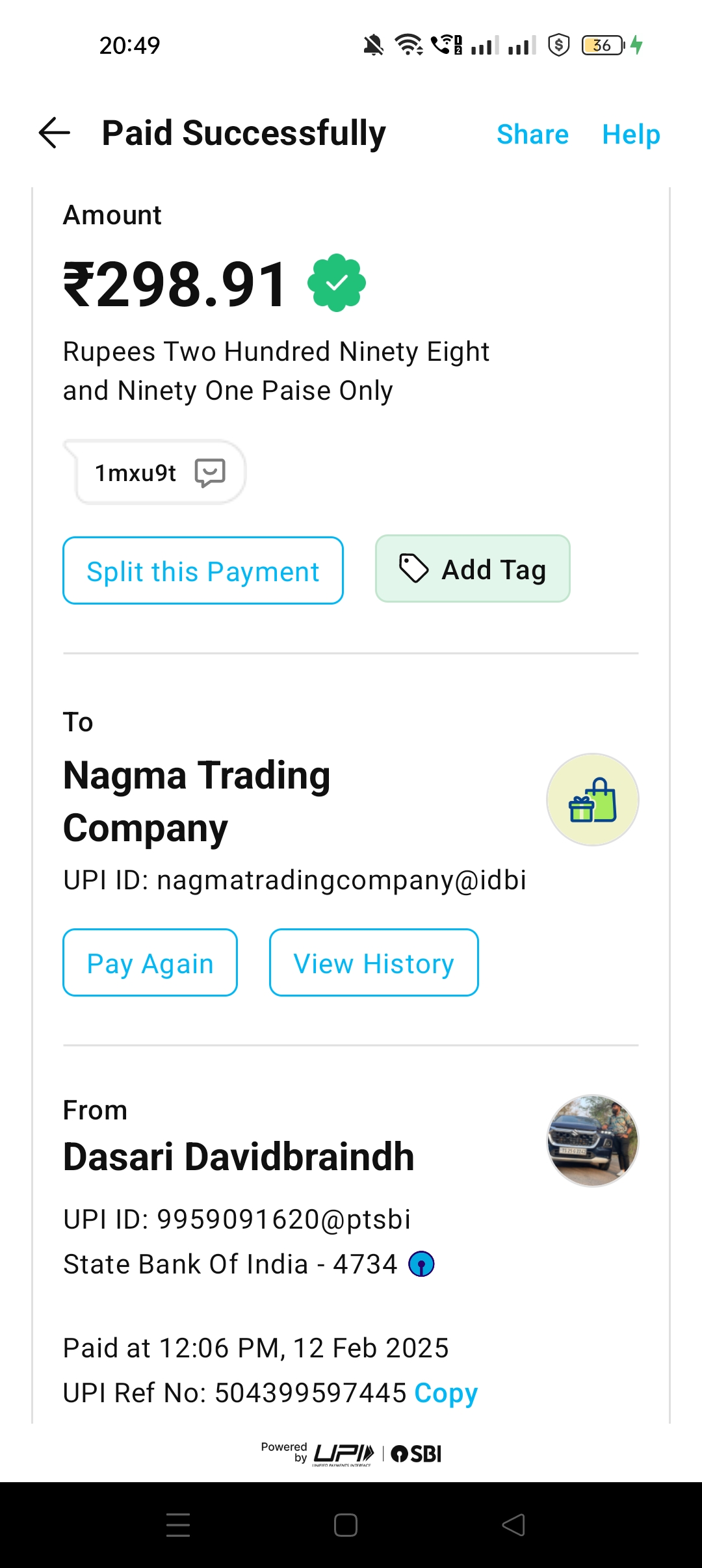Pay Again to Nagma Trading Company
The height and width of the screenshot is (1568, 702).
click(x=150, y=963)
